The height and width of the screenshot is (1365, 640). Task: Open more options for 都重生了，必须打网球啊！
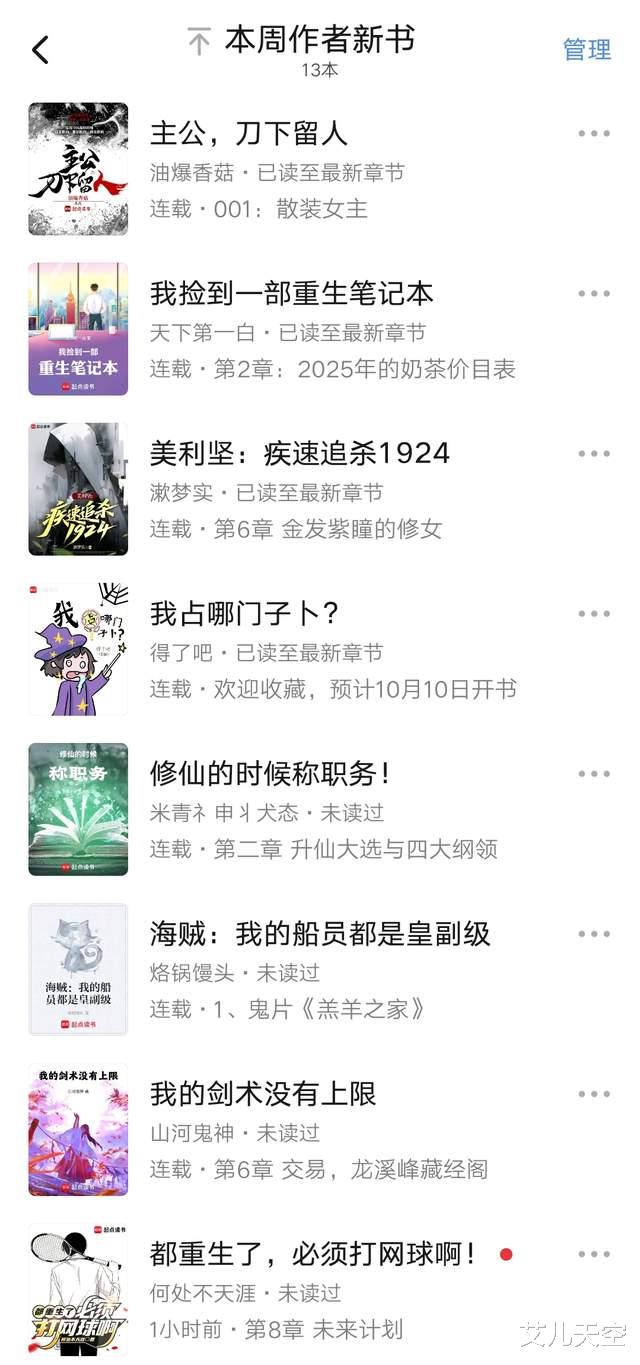(x=594, y=1254)
